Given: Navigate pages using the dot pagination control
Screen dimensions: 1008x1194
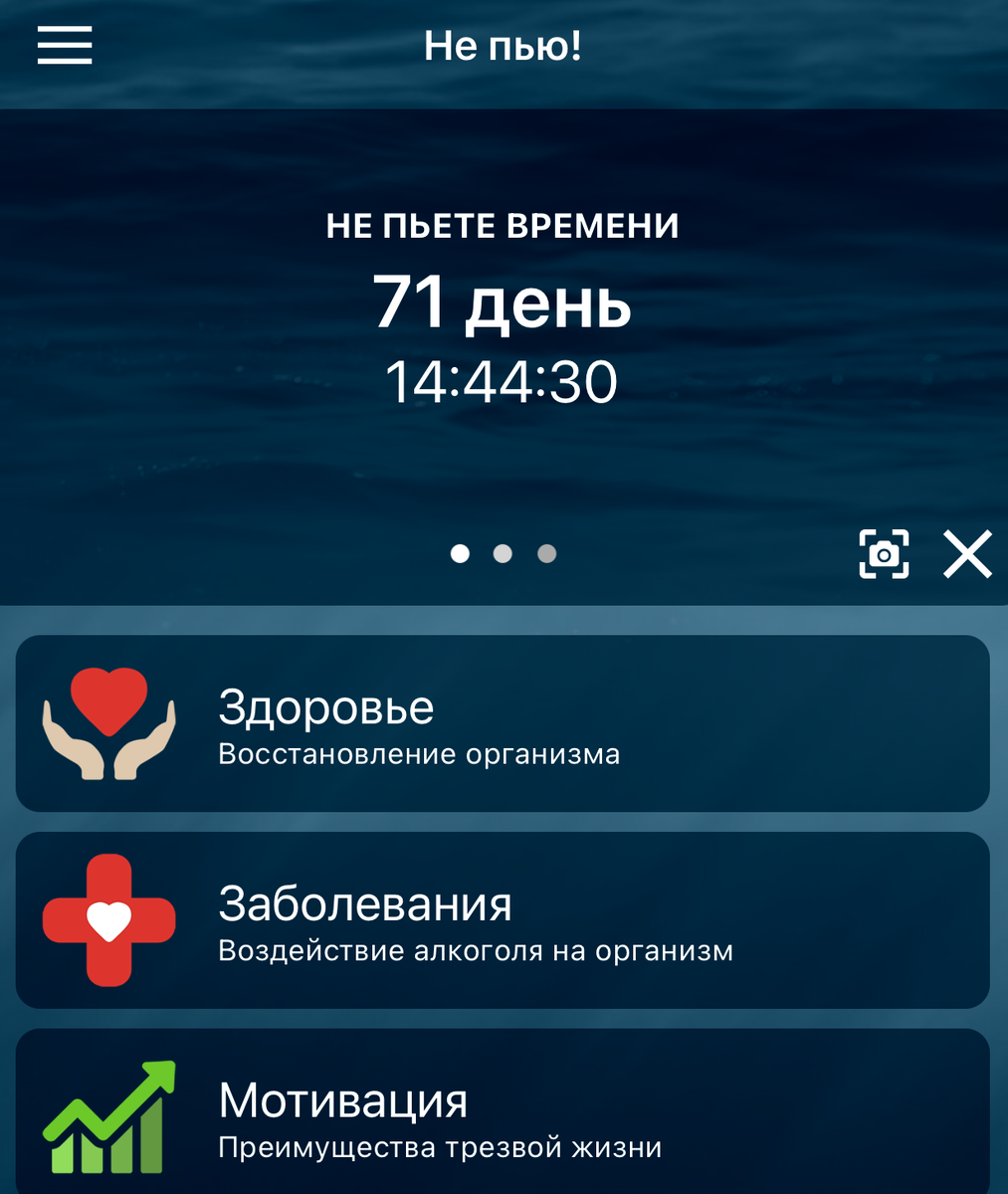Looking at the screenshot, I should 503,553.
